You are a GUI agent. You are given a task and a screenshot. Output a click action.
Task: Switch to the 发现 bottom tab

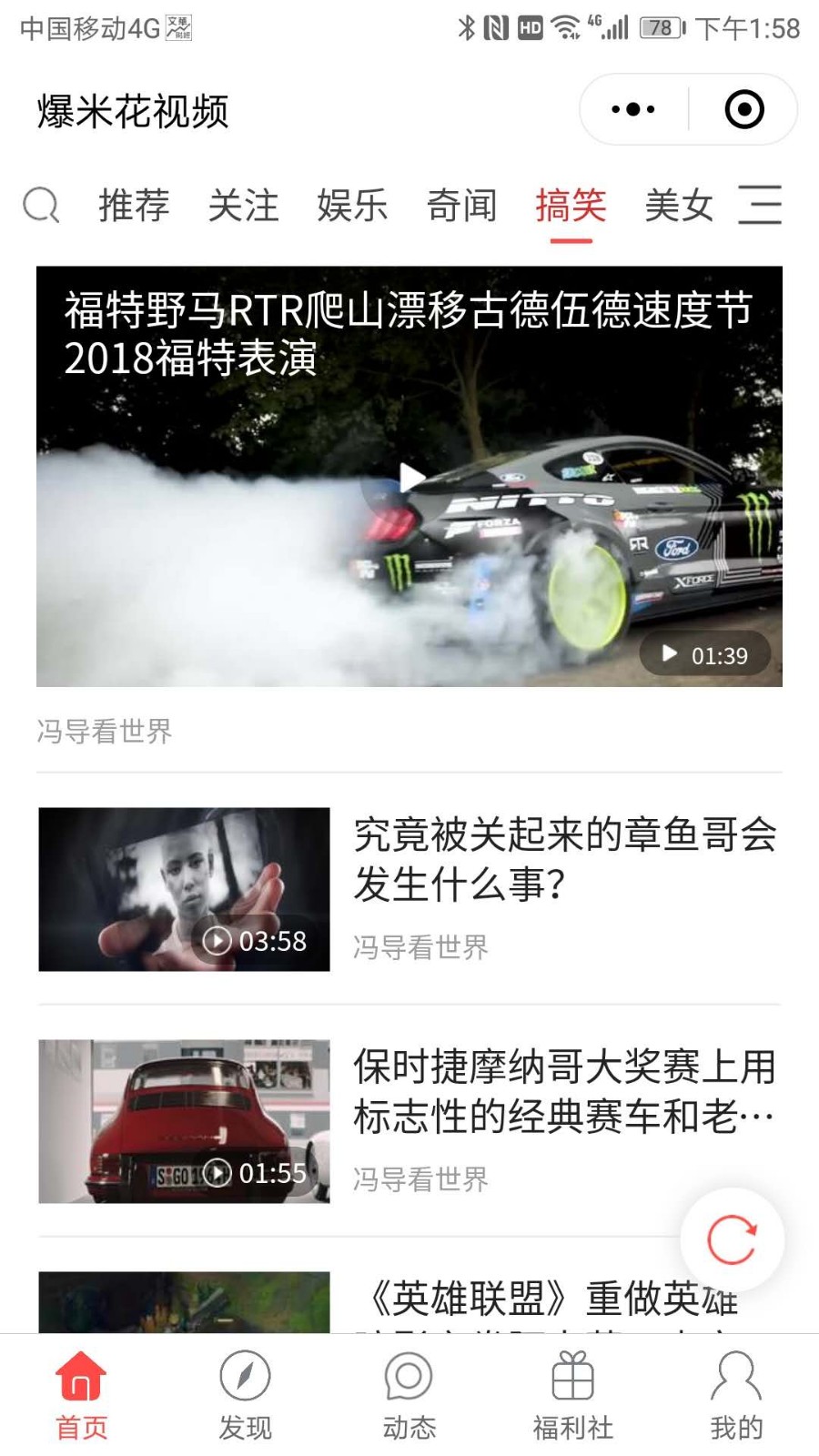tap(246, 1396)
